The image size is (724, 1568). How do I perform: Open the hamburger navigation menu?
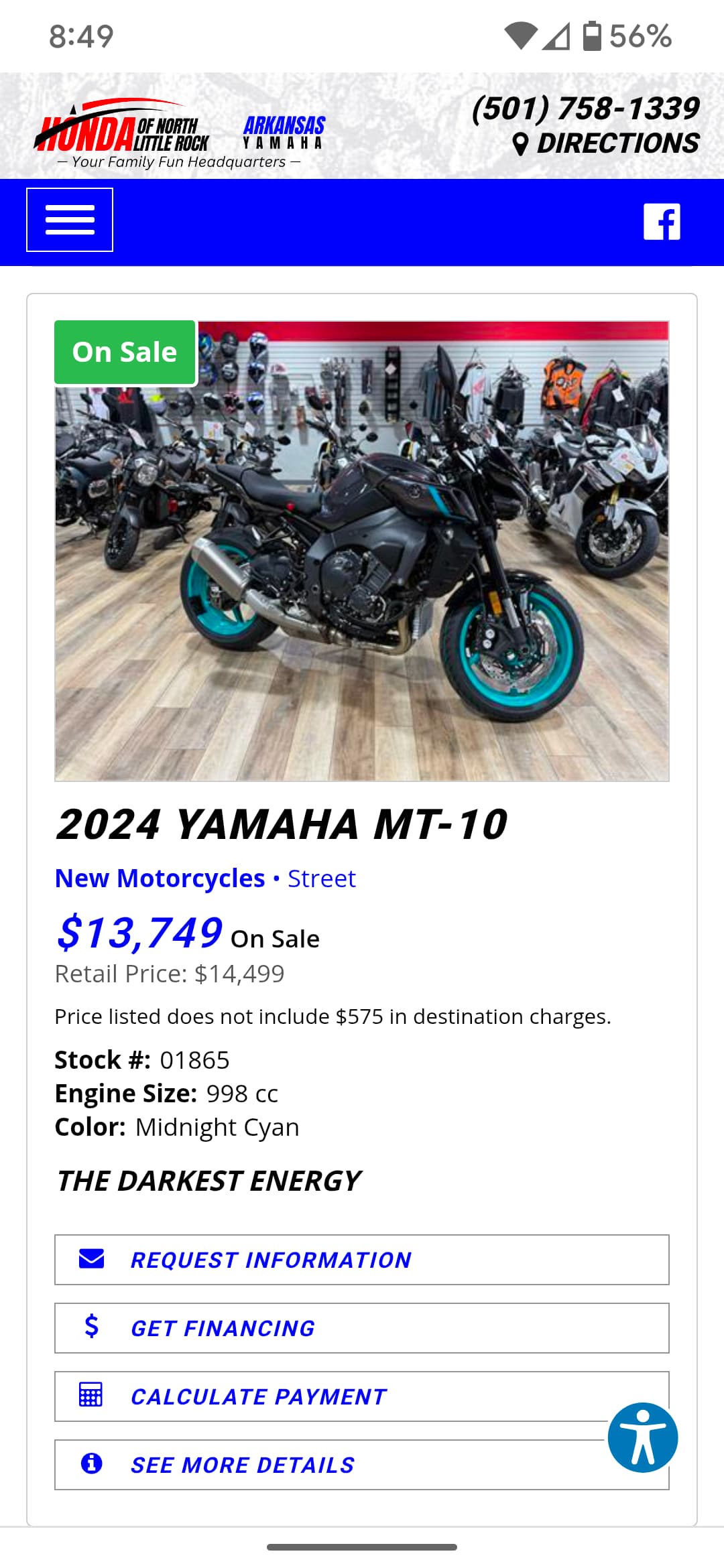coord(70,220)
